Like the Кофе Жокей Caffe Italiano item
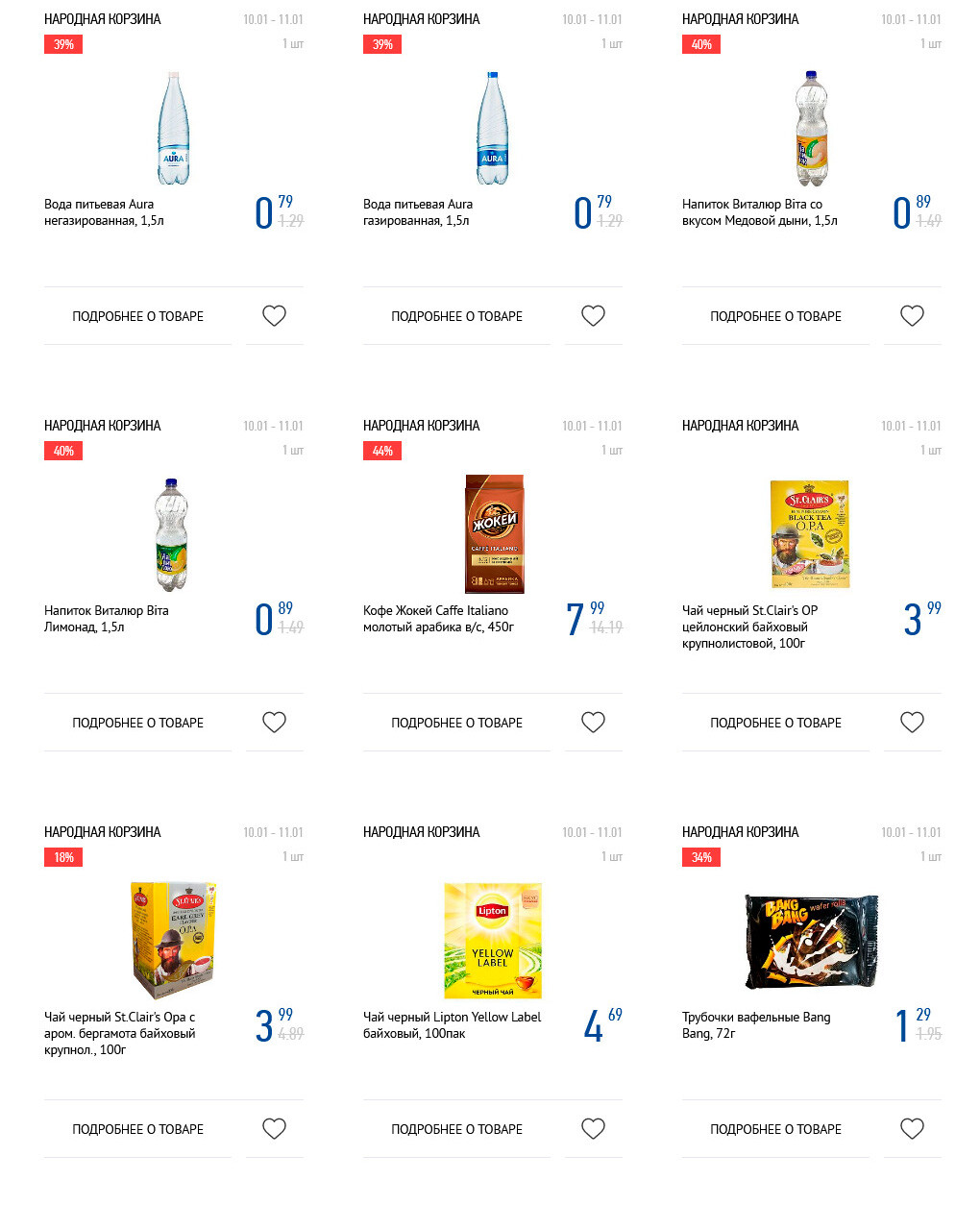Image resolution: width=980 pixels, height=1205 pixels. tap(593, 723)
